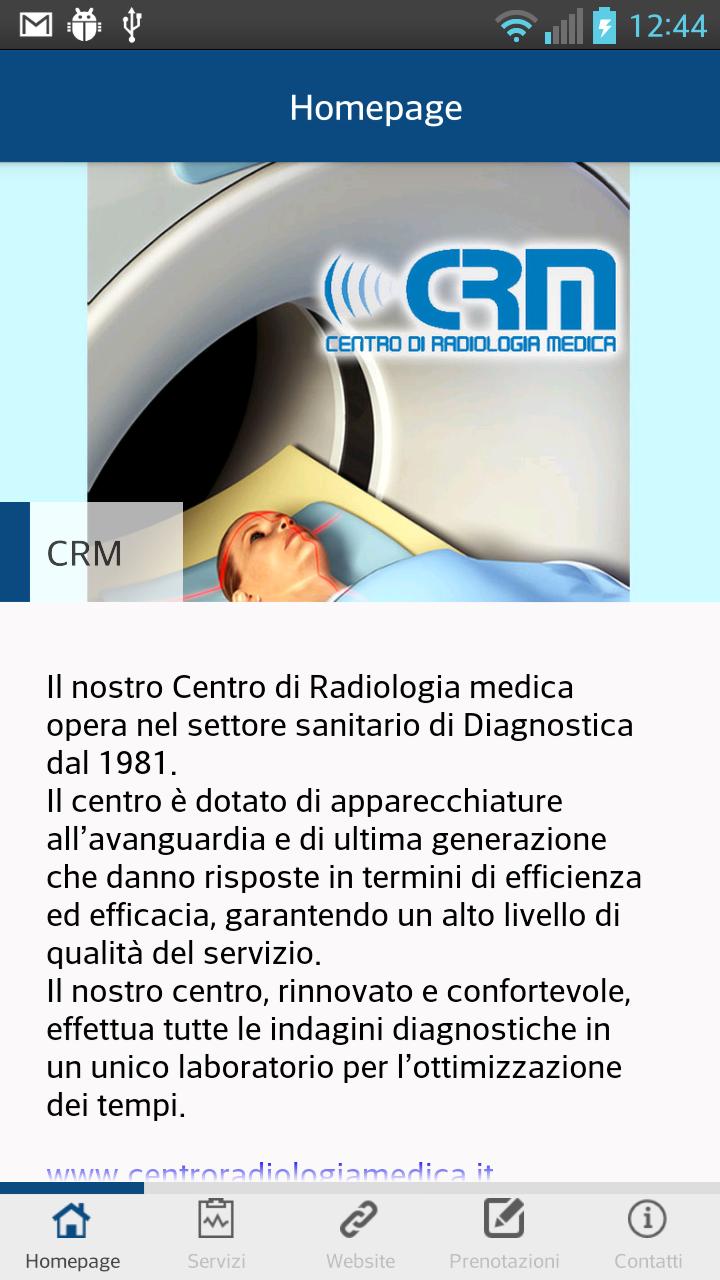Open the Gmail notification icon
This screenshot has height=1280, width=720.
coord(36,24)
